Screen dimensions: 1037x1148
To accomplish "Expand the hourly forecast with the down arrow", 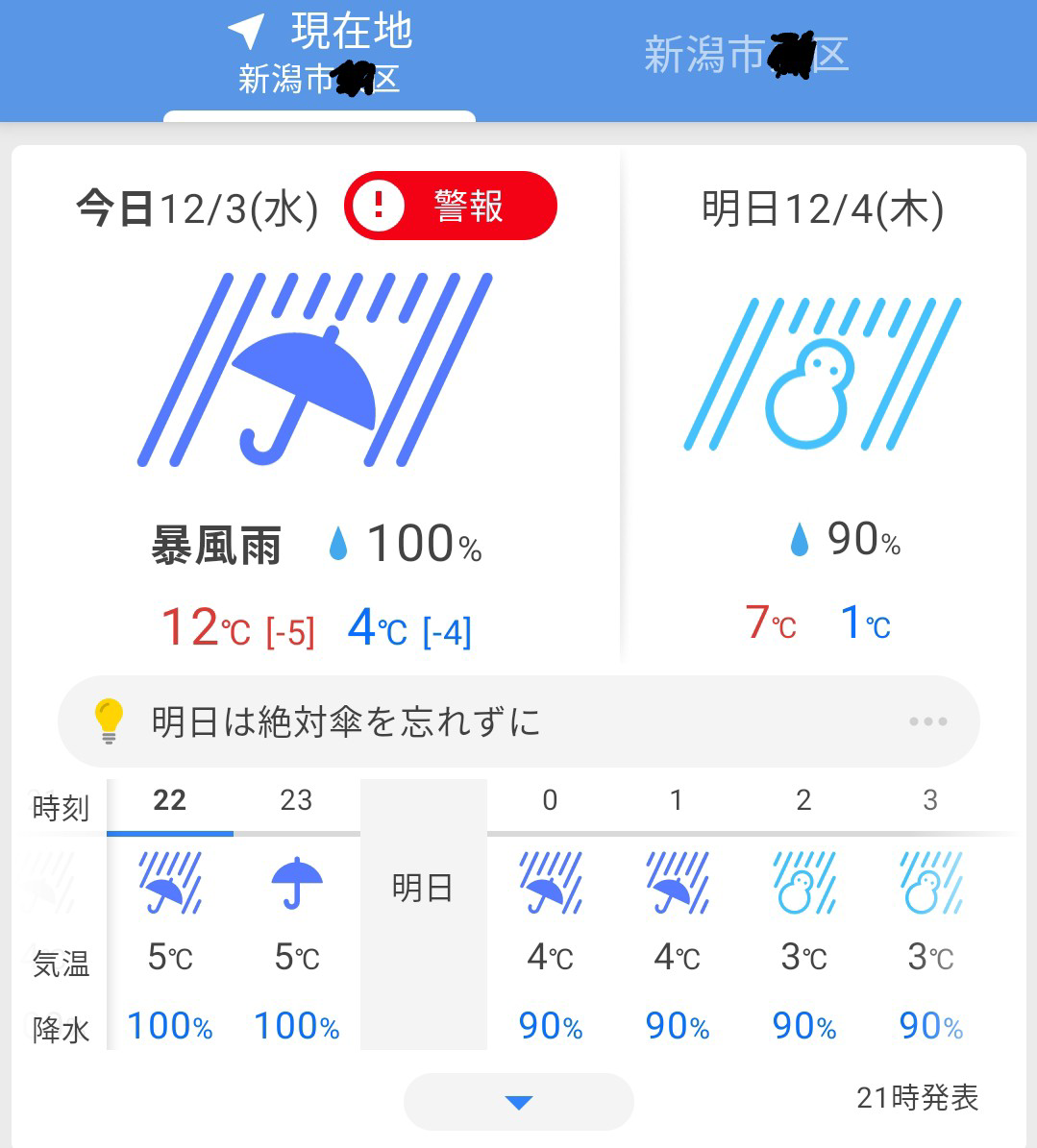I will (518, 1101).
